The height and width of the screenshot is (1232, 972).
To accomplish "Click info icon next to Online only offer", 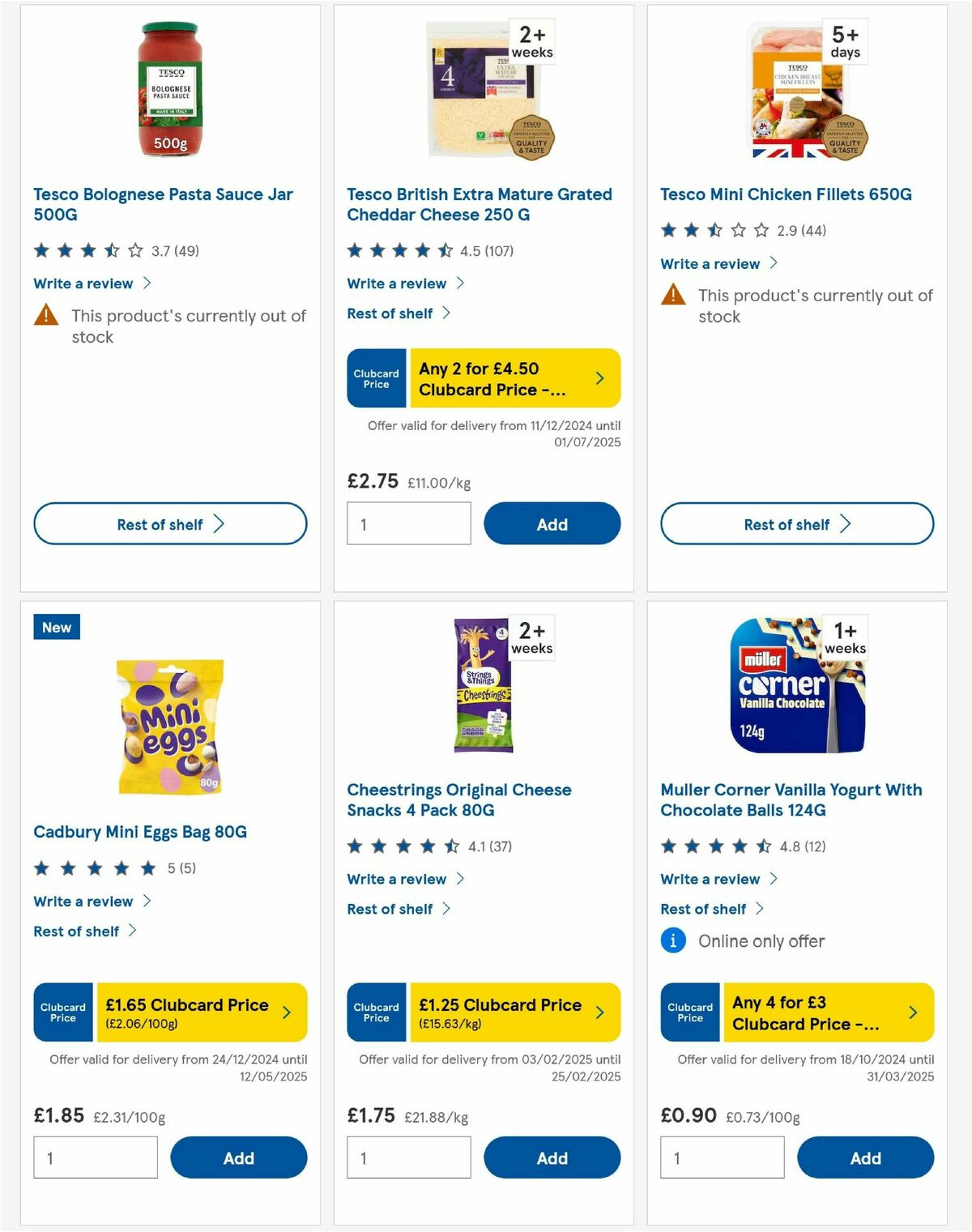I will click(x=672, y=941).
